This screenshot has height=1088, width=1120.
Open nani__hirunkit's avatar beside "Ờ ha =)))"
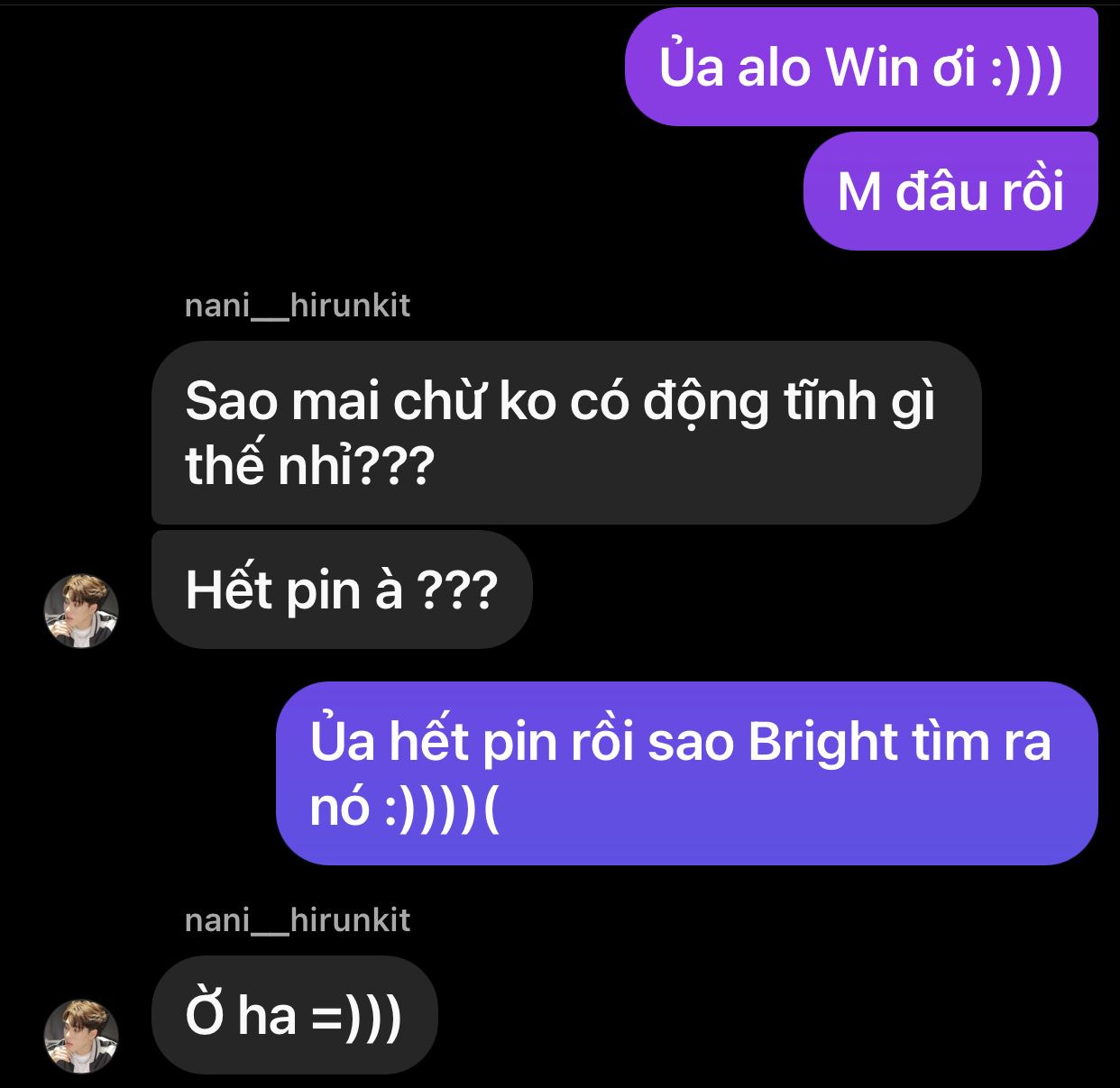pos(81,1036)
